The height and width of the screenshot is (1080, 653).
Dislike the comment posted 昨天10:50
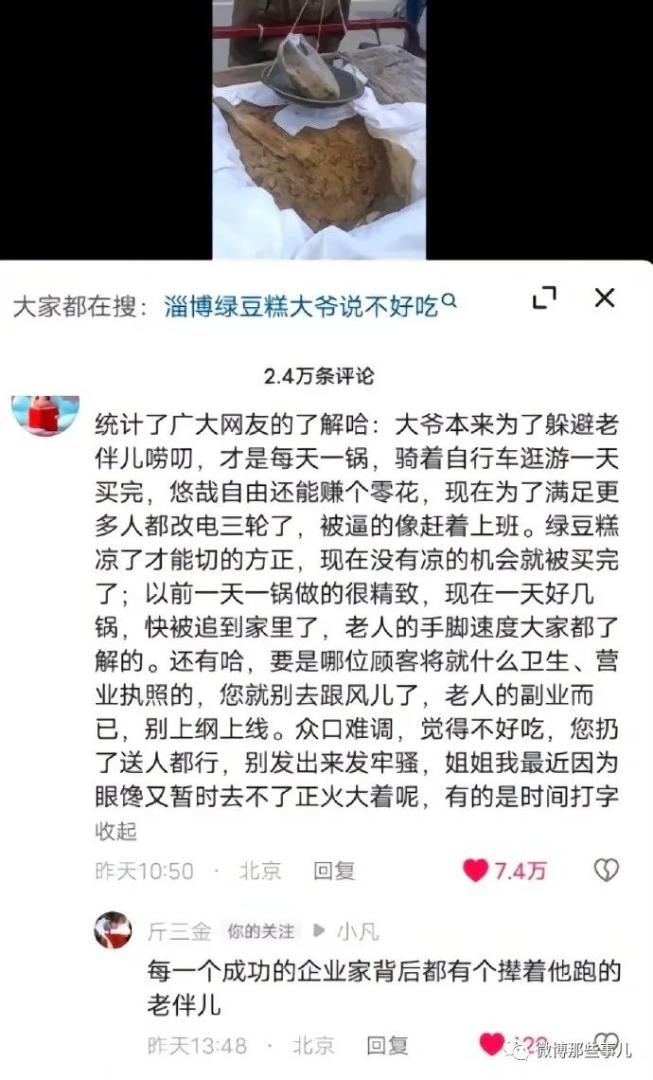[x=606, y=871]
